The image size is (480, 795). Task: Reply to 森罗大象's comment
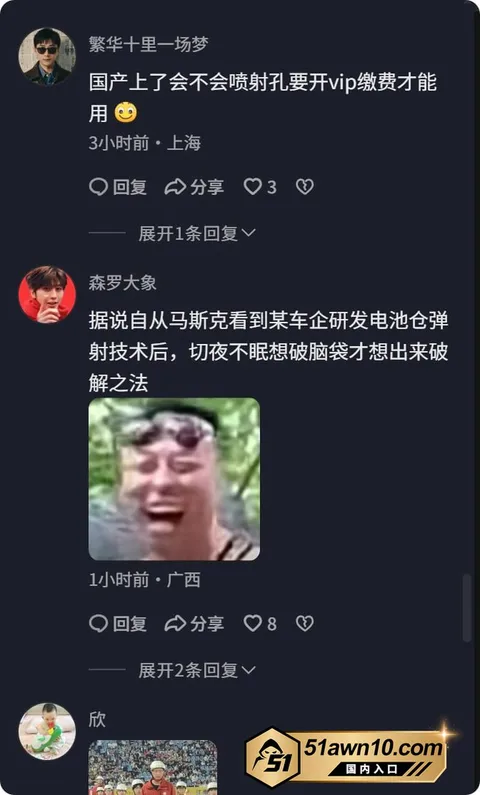118,624
